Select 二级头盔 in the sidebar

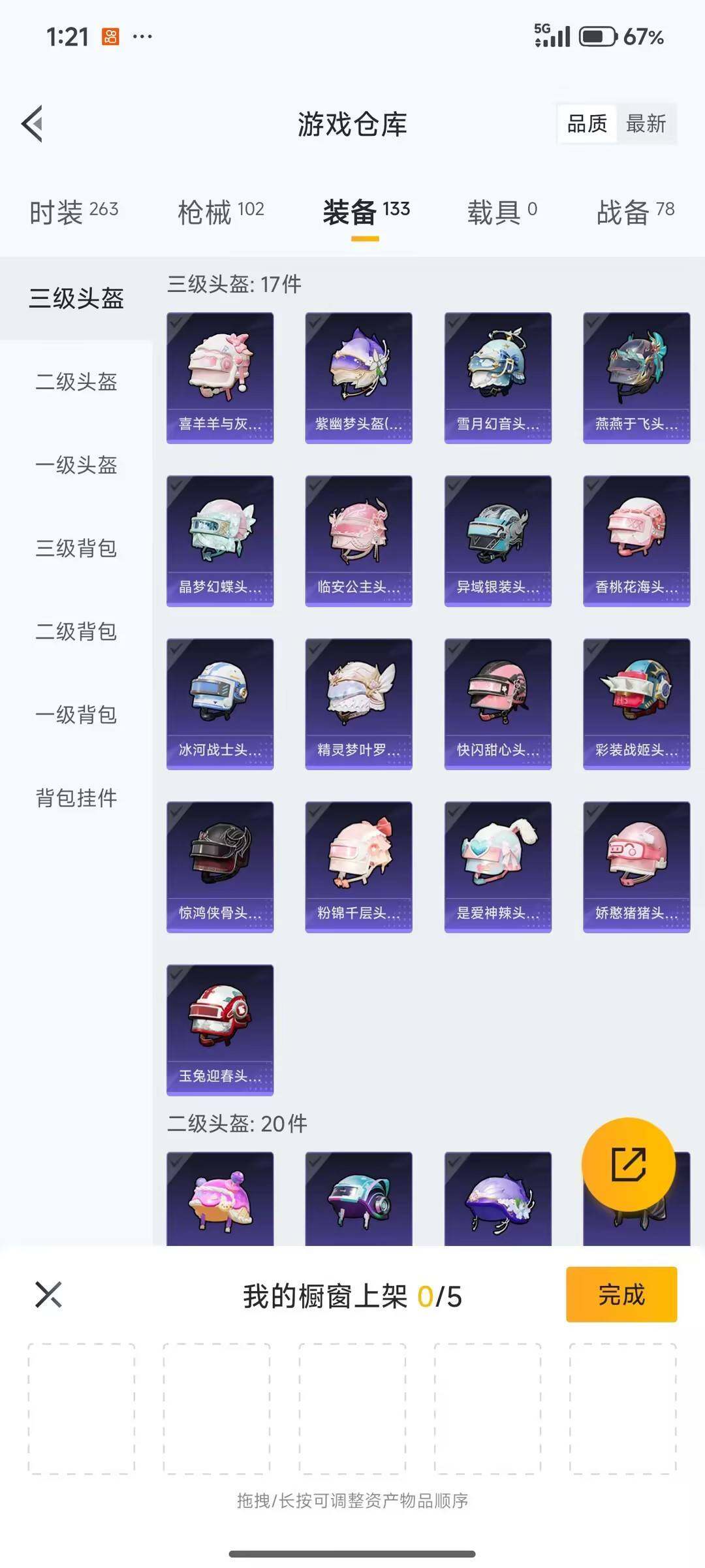[76, 381]
